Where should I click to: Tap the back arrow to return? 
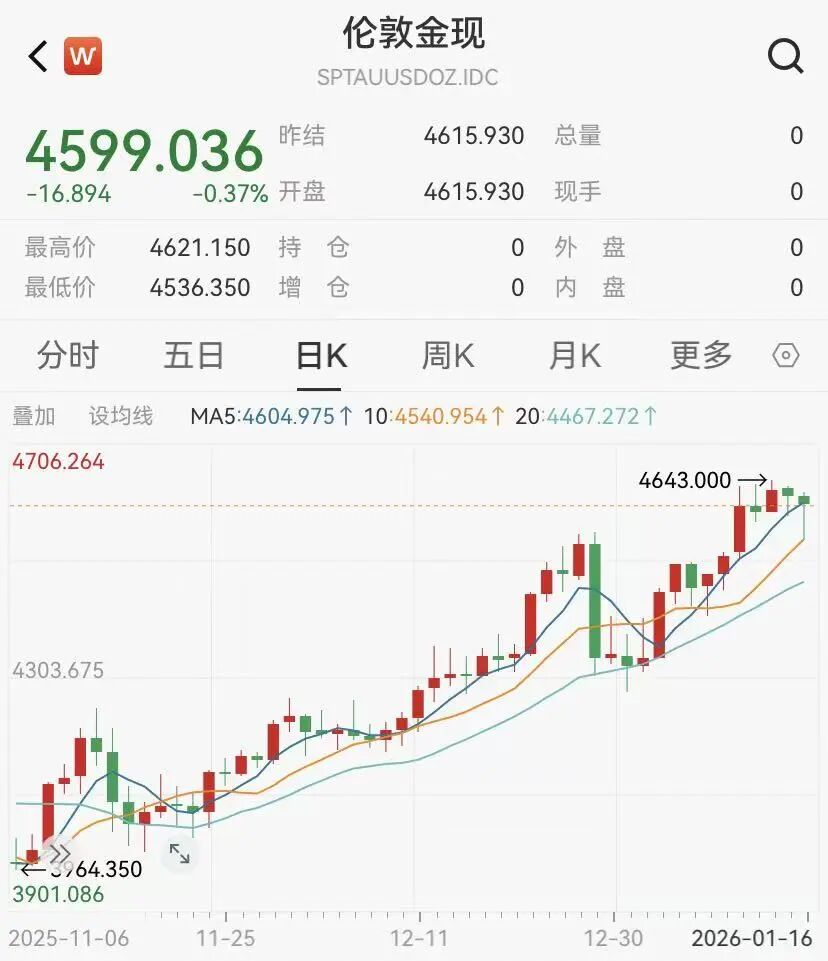36,56
